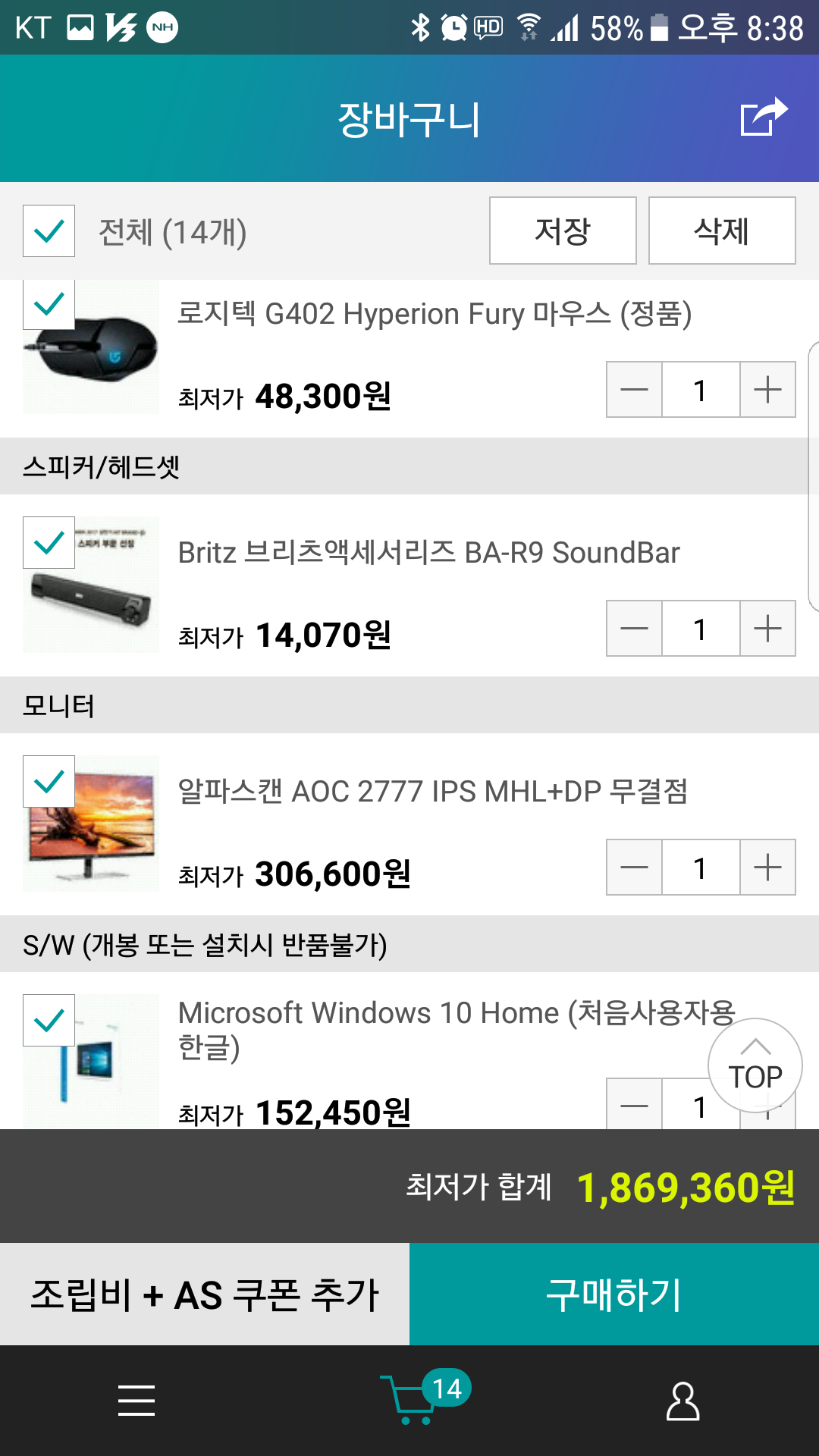Decrease quantity of Britz BA-R9 SoundBar

pos(635,629)
